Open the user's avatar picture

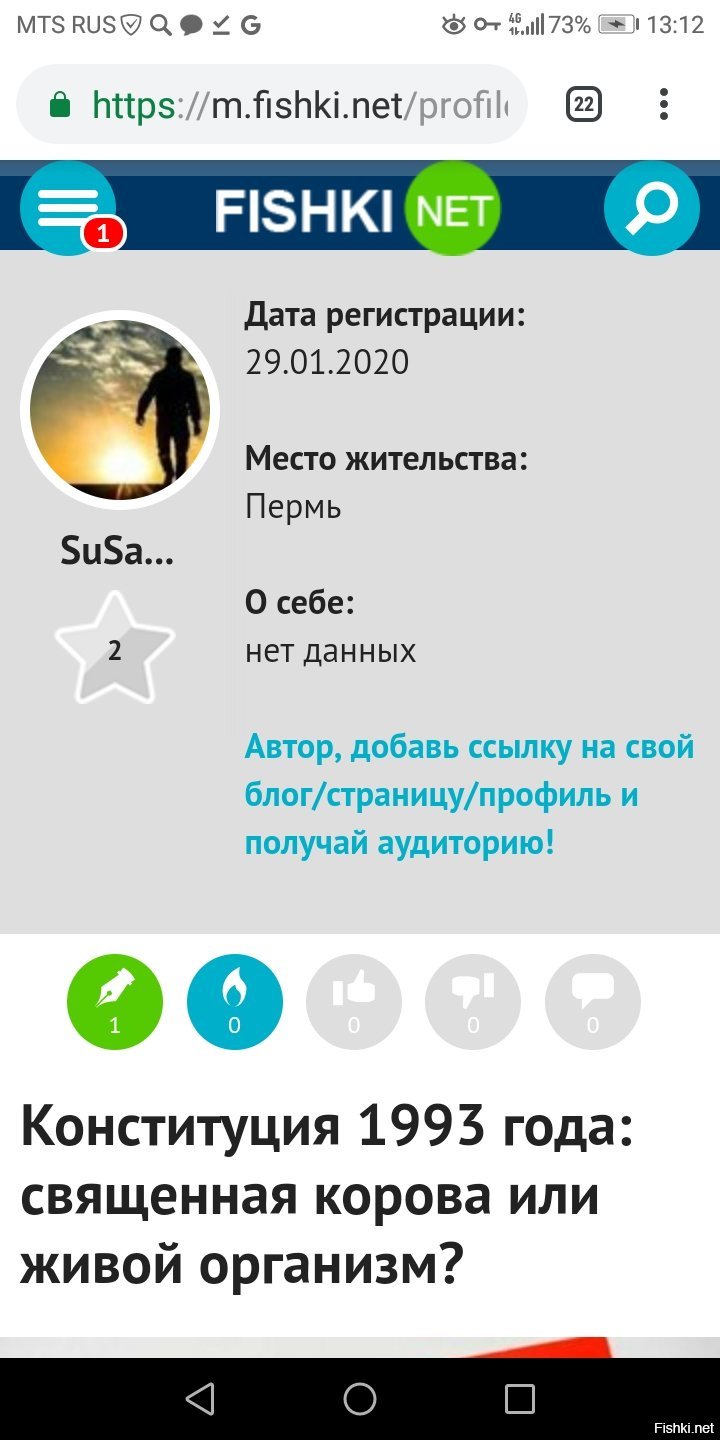point(119,410)
